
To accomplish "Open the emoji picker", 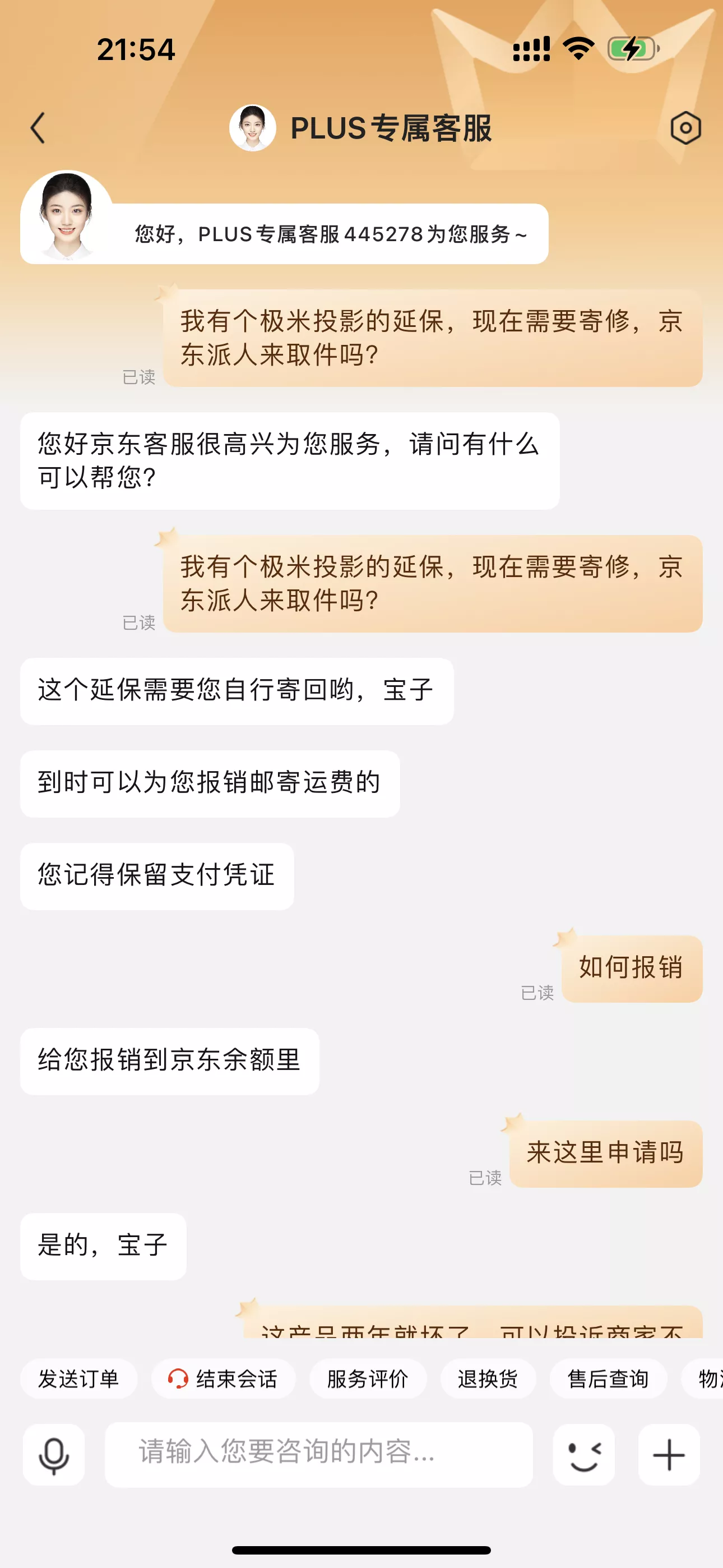I will (x=583, y=1455).
